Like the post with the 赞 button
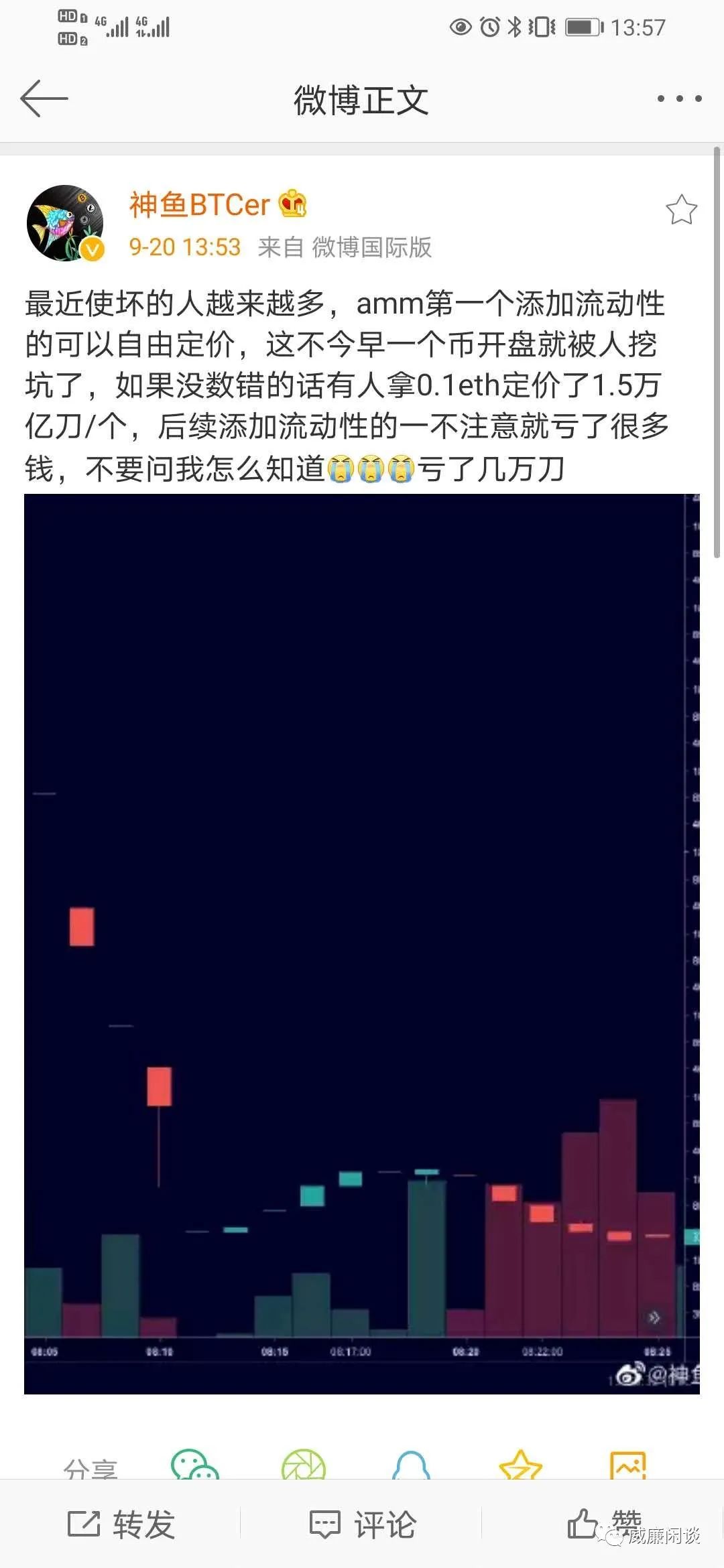Image resolution: width=724 pixels, height=1568 pixels. coord(603,1524)
